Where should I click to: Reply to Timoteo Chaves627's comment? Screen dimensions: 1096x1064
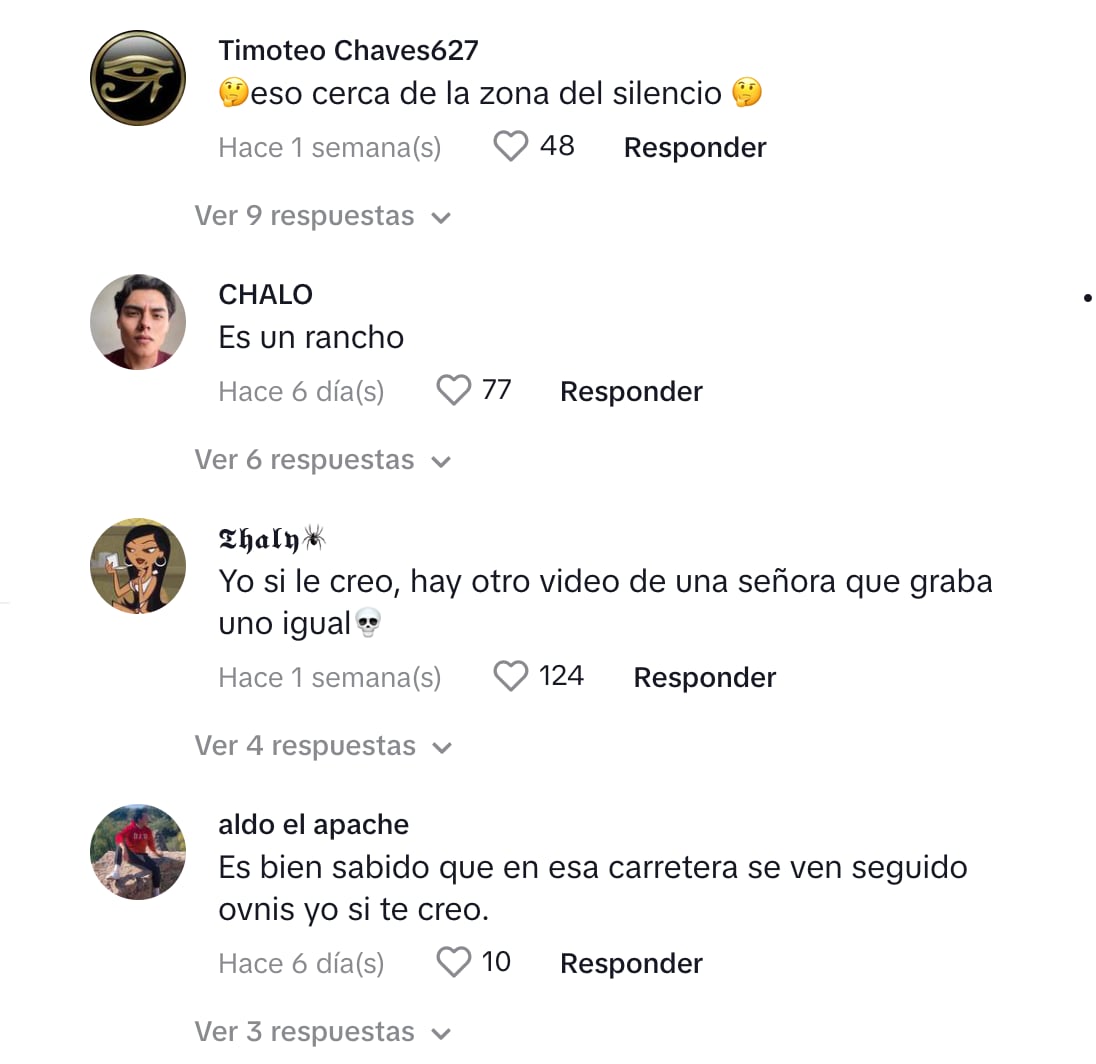[694, 147]
